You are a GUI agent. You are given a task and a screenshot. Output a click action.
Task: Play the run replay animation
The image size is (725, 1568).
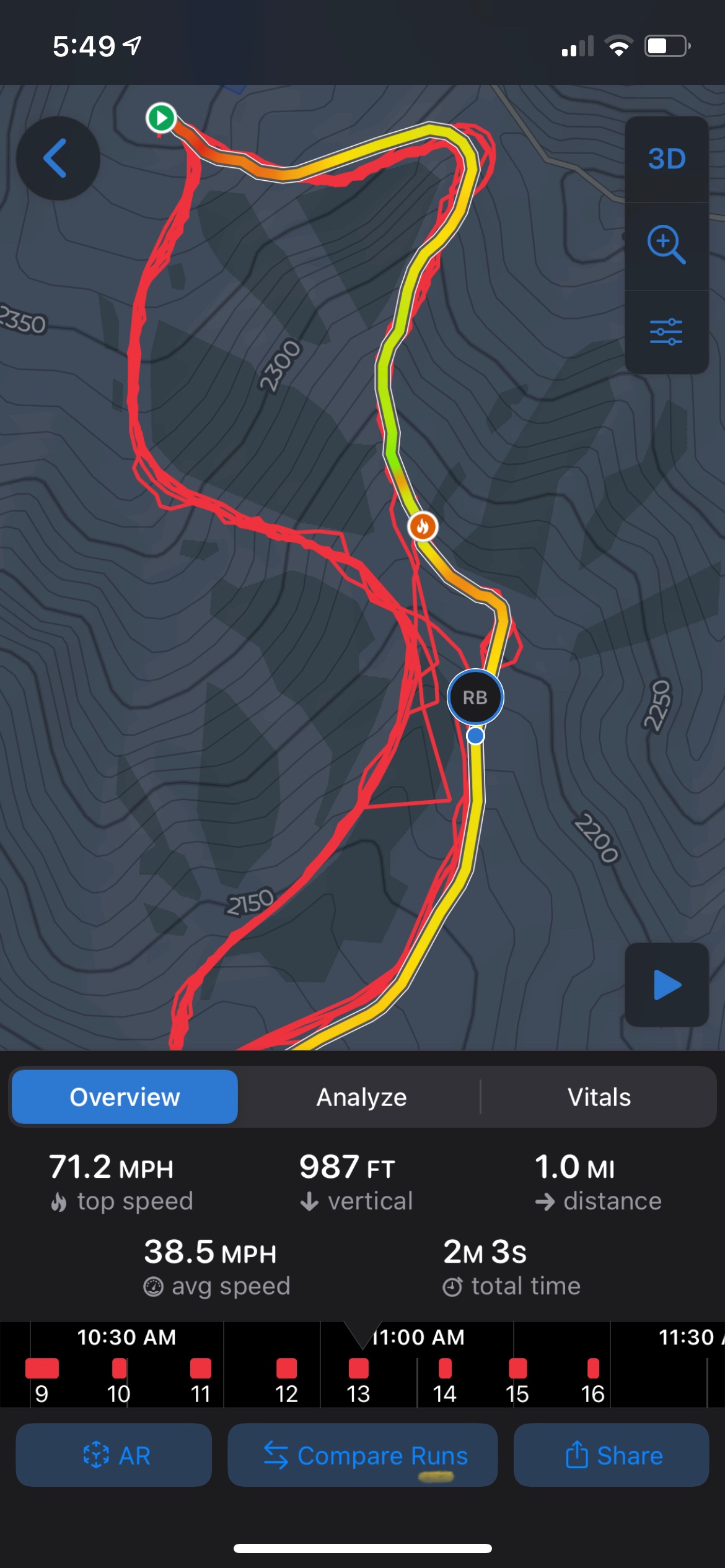(x=667, y=985)
